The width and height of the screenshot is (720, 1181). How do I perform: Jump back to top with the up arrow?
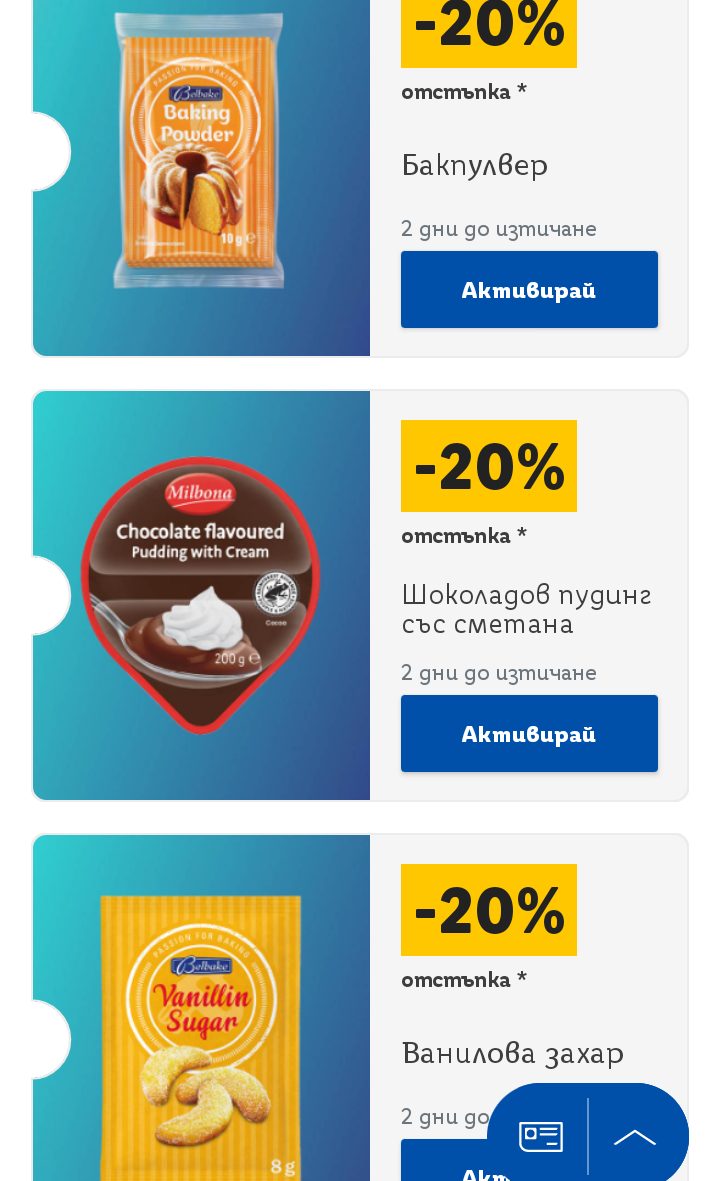635,1137
